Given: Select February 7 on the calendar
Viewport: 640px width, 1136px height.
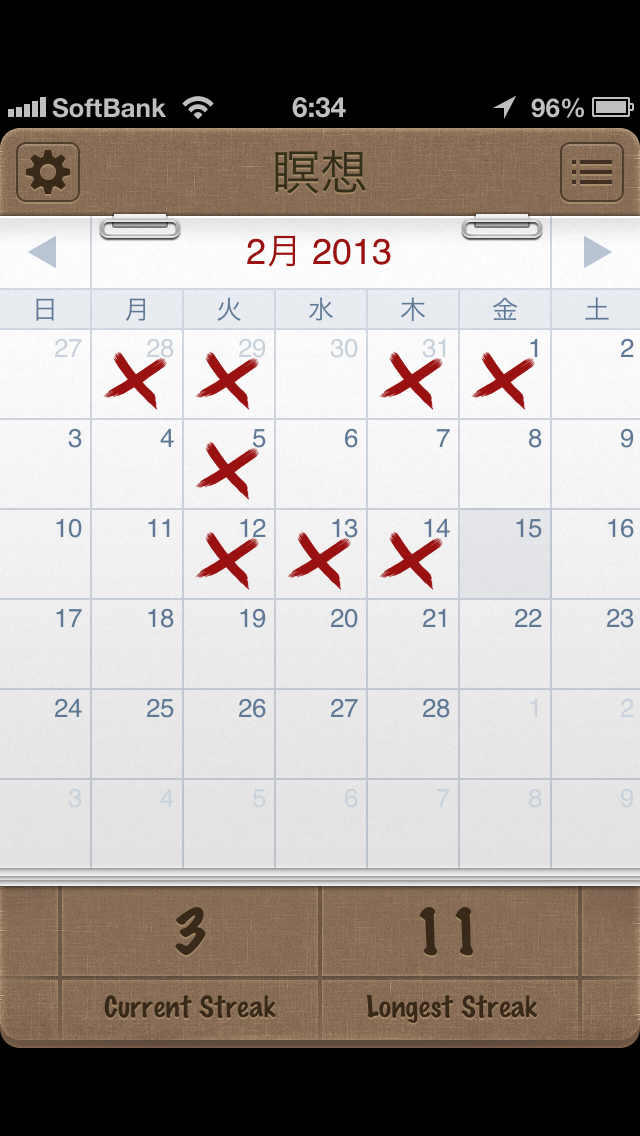Looking at the screenshot, I should (x=413, y=464).
